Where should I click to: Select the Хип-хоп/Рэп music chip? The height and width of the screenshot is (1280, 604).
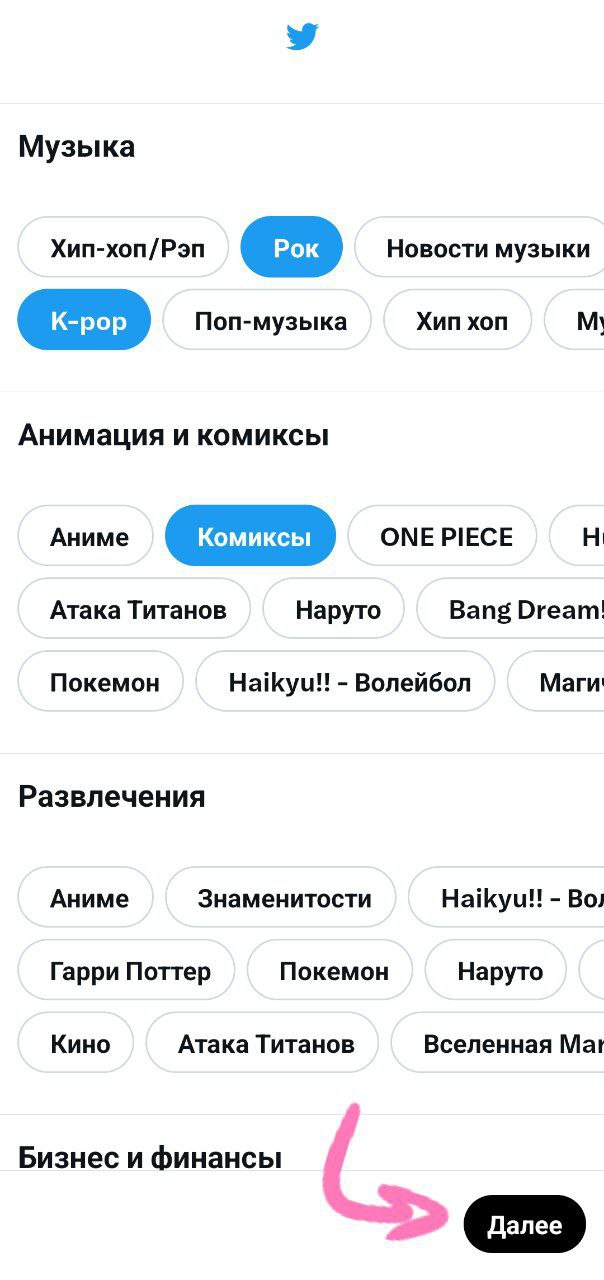[123, 248]
